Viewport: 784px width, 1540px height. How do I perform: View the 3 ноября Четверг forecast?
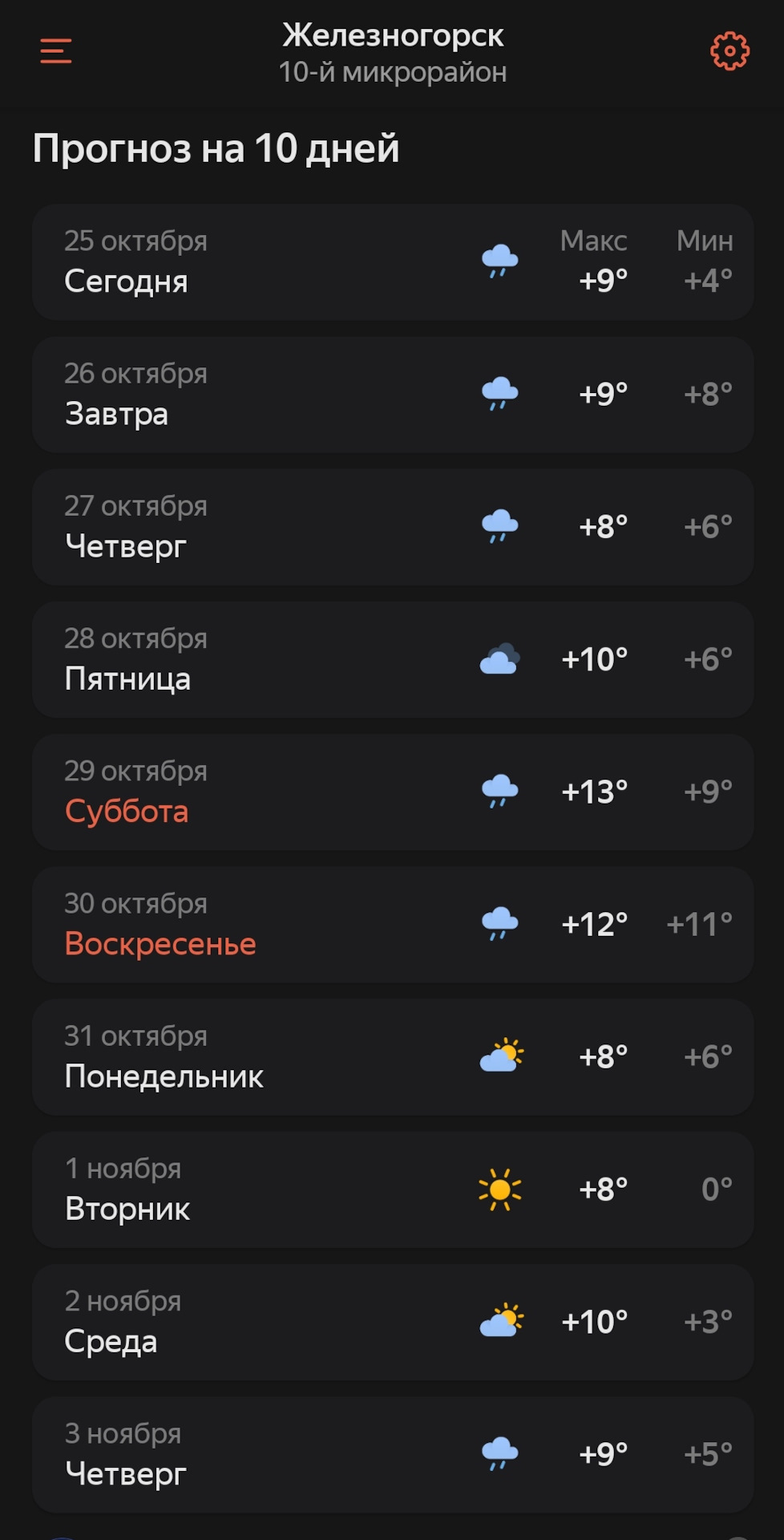click(x=393, y=1453)
